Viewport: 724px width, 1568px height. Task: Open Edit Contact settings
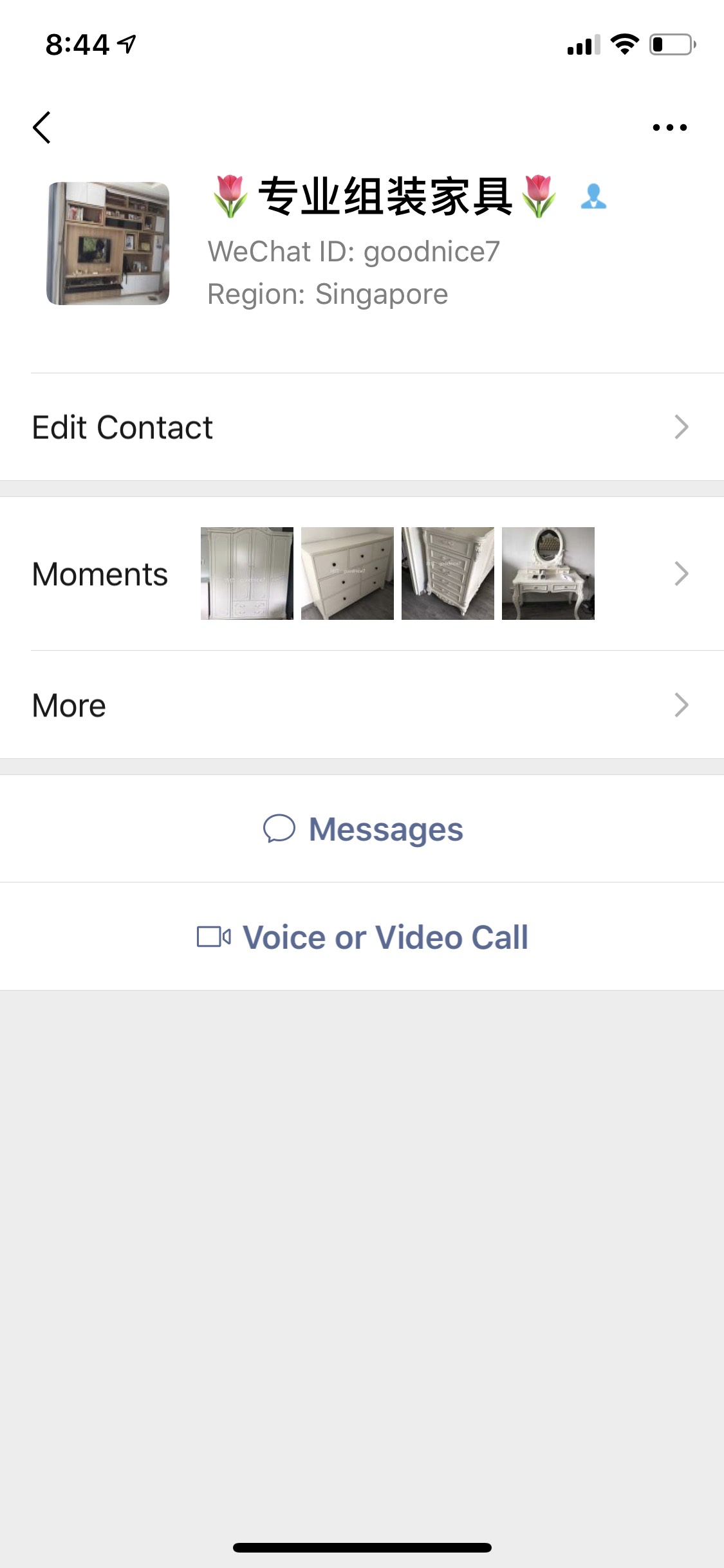click(362, 427)
